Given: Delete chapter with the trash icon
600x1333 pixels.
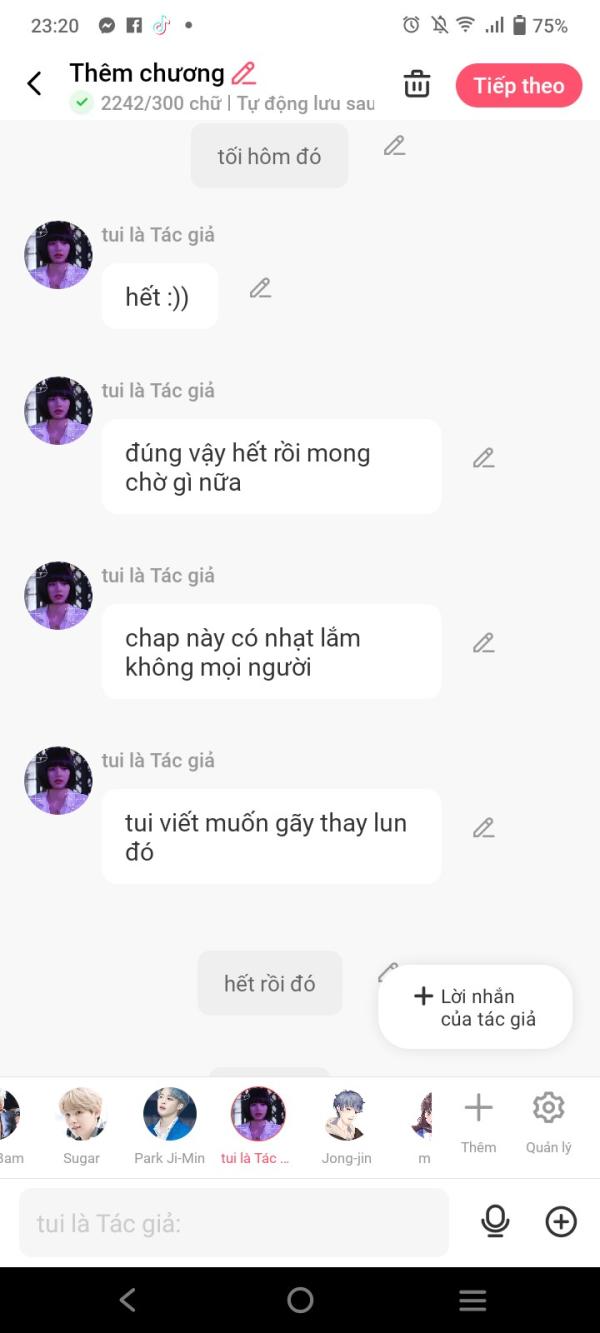Looking at the screenshot, I should 417,85.
